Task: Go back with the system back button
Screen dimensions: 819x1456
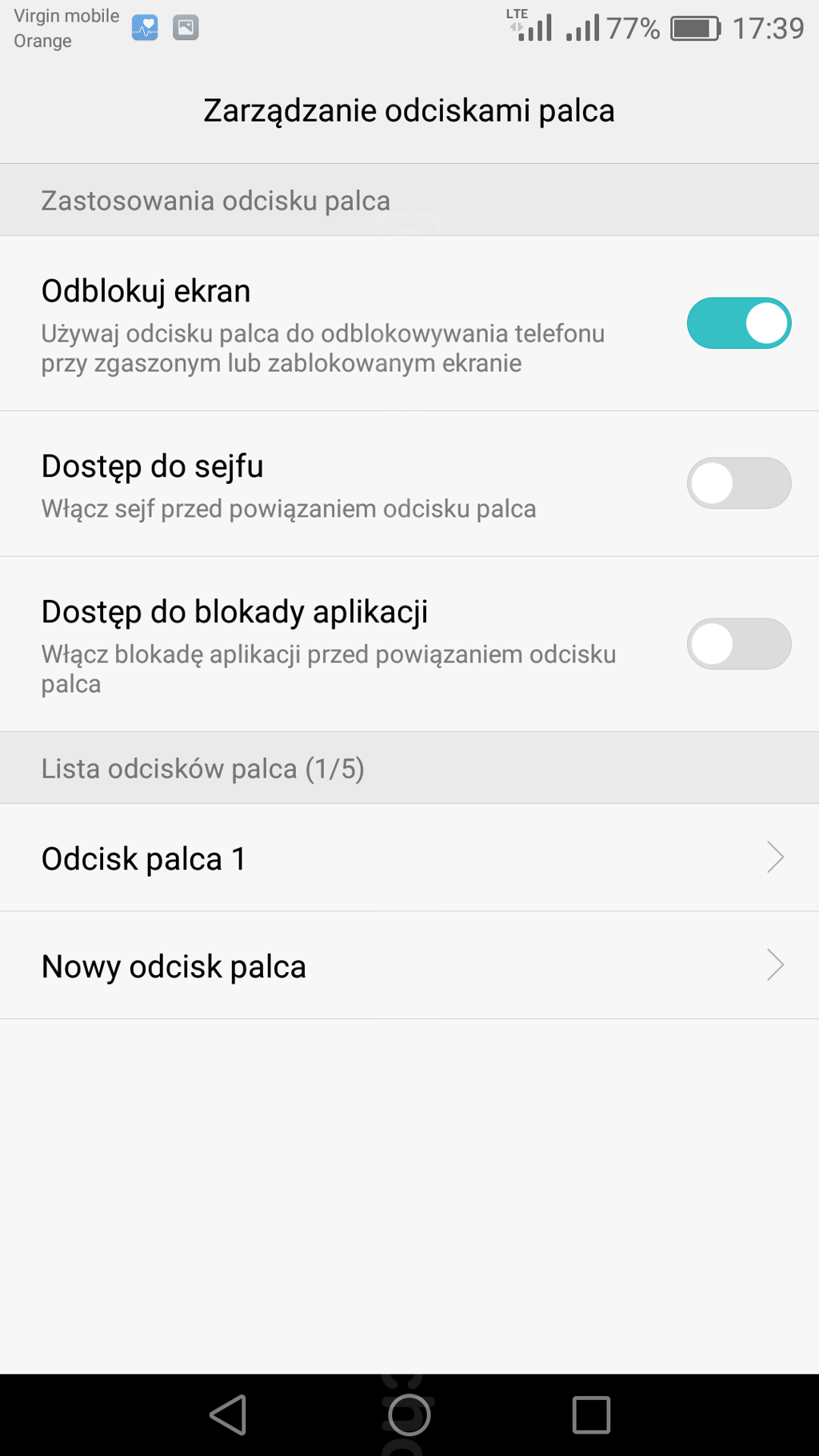Action: (229, 1414)
